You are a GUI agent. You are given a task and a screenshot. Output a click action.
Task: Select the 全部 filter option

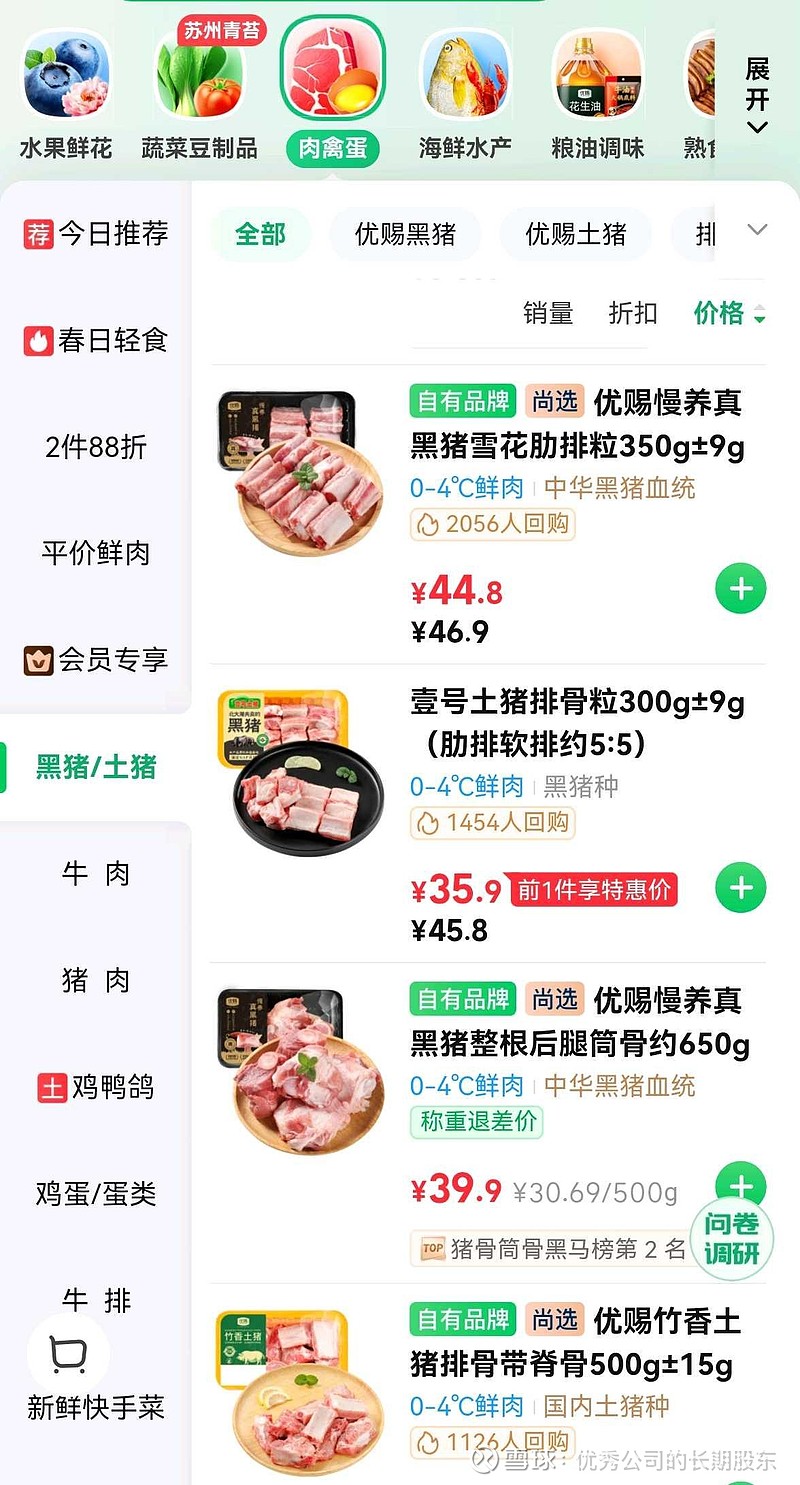tap(260, 232)
